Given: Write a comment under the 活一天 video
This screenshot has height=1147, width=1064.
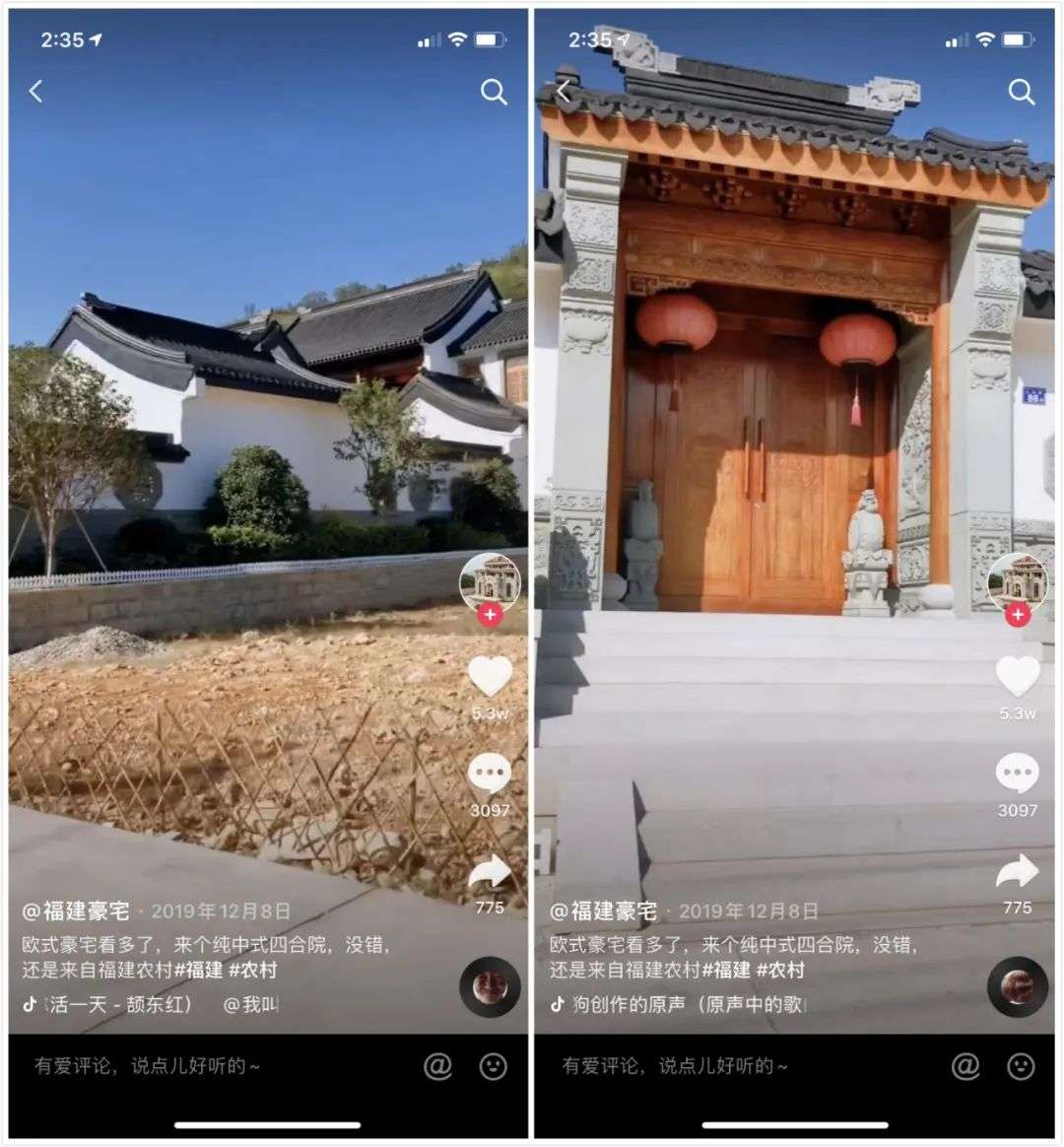Looking at the screenshot, I should [x=148, y=1065].
